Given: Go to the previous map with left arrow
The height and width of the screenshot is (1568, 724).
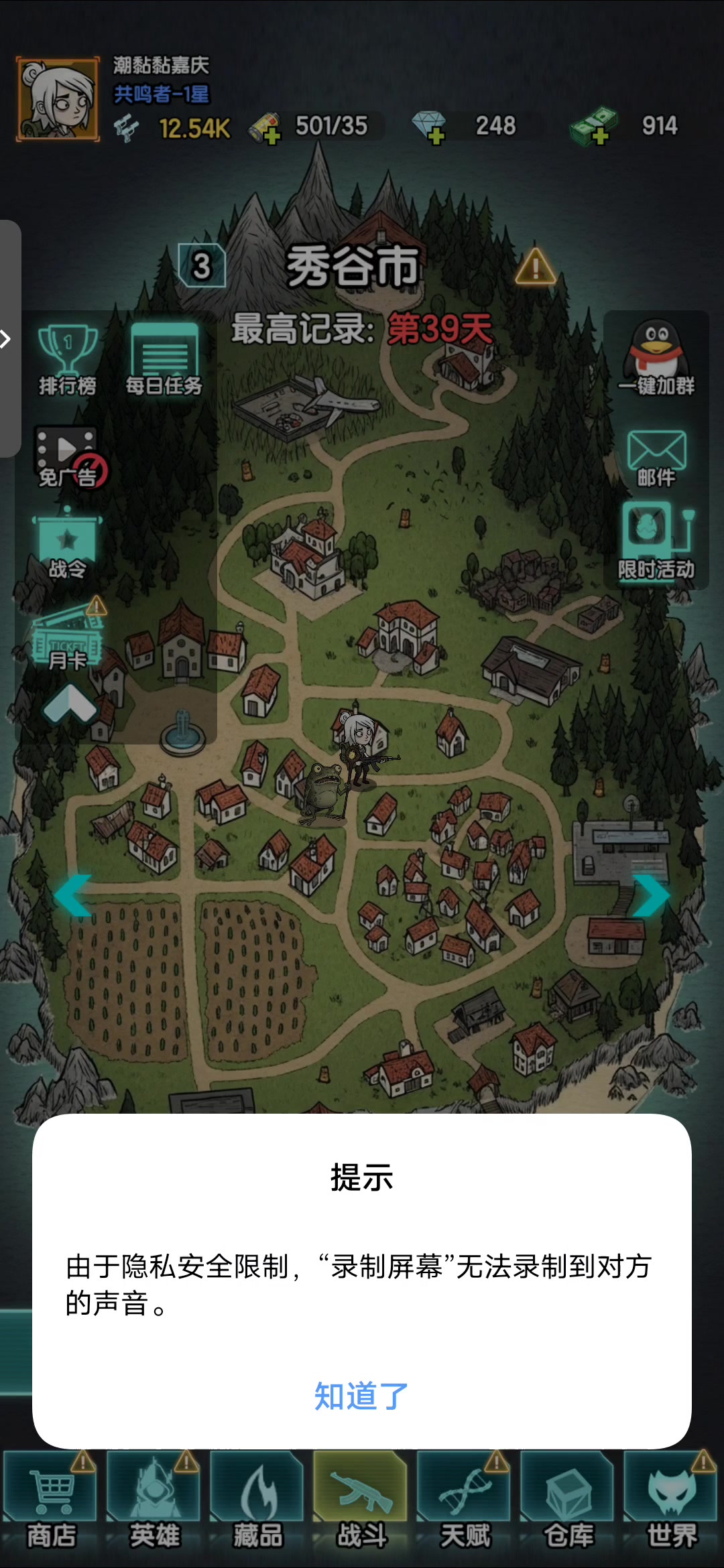Looking at the screenshot, I should tap(72, 895).
